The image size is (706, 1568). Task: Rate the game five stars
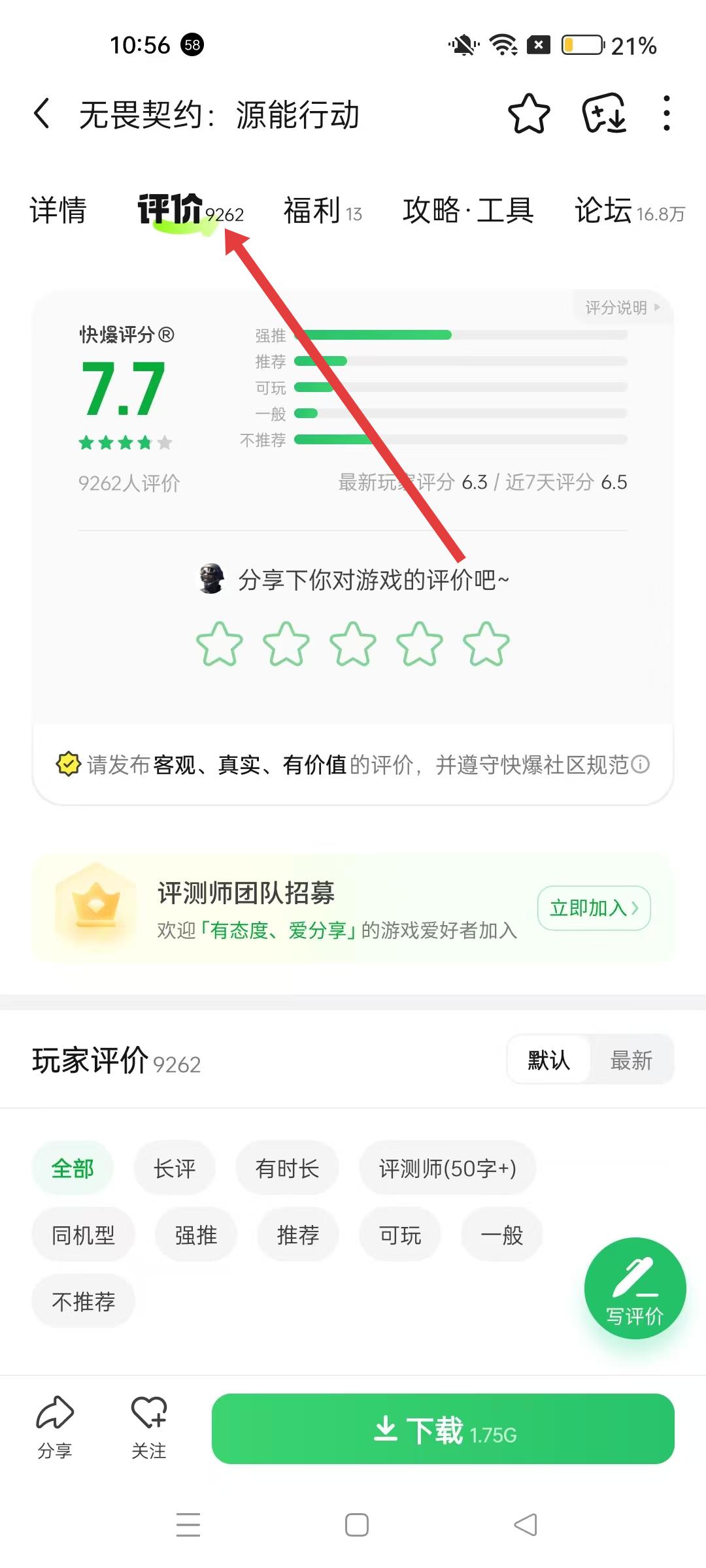[486, 644]
